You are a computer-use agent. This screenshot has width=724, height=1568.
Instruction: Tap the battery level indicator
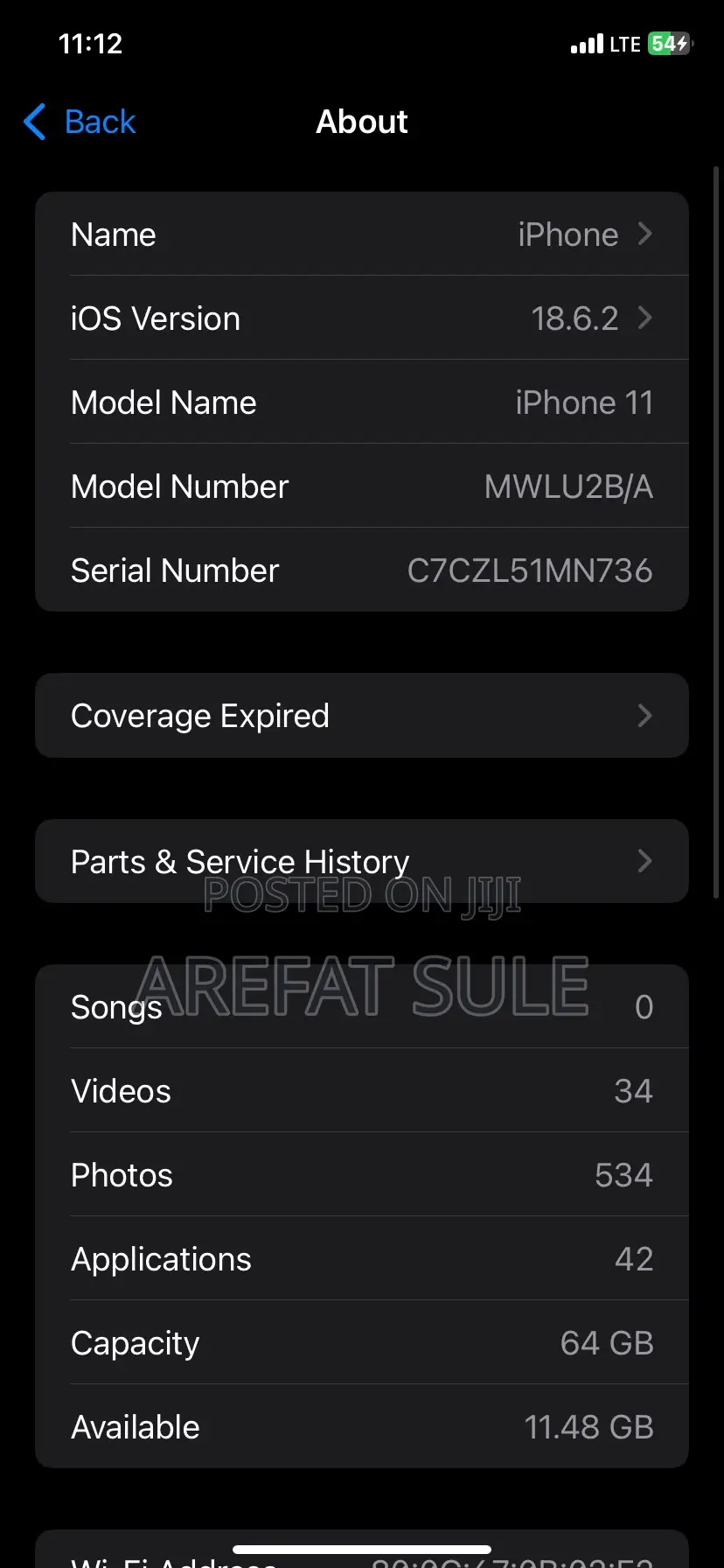click(x=666, y=43)
